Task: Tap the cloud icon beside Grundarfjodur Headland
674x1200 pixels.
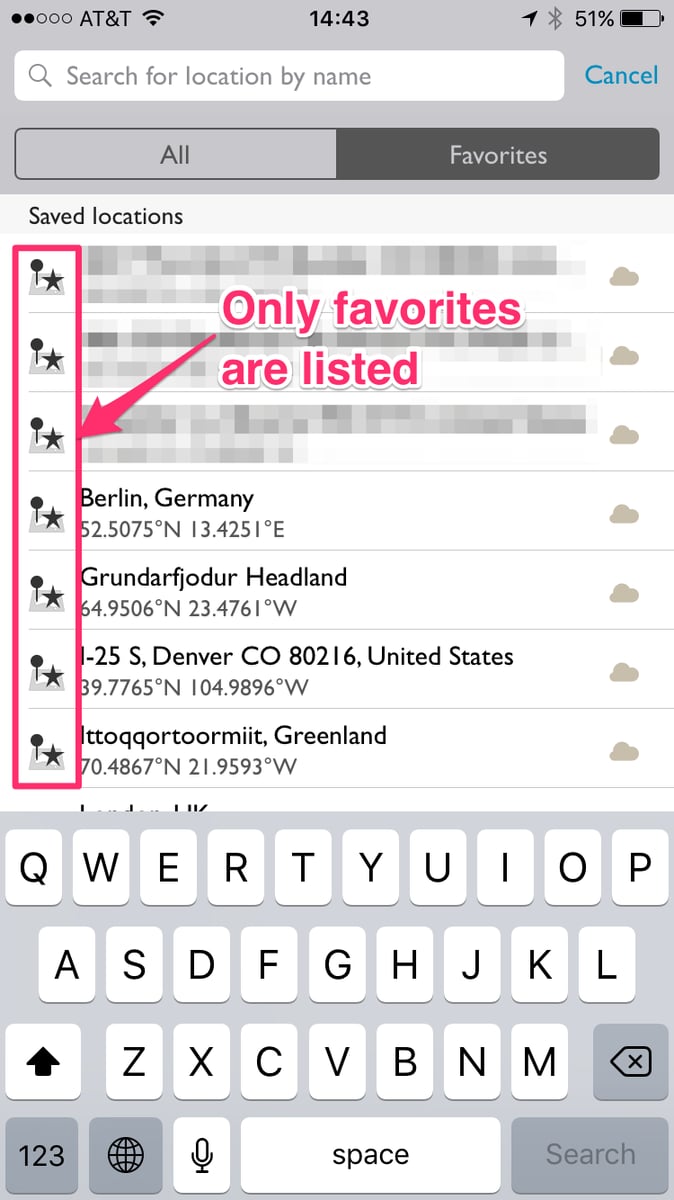Action: coord(624,593)
